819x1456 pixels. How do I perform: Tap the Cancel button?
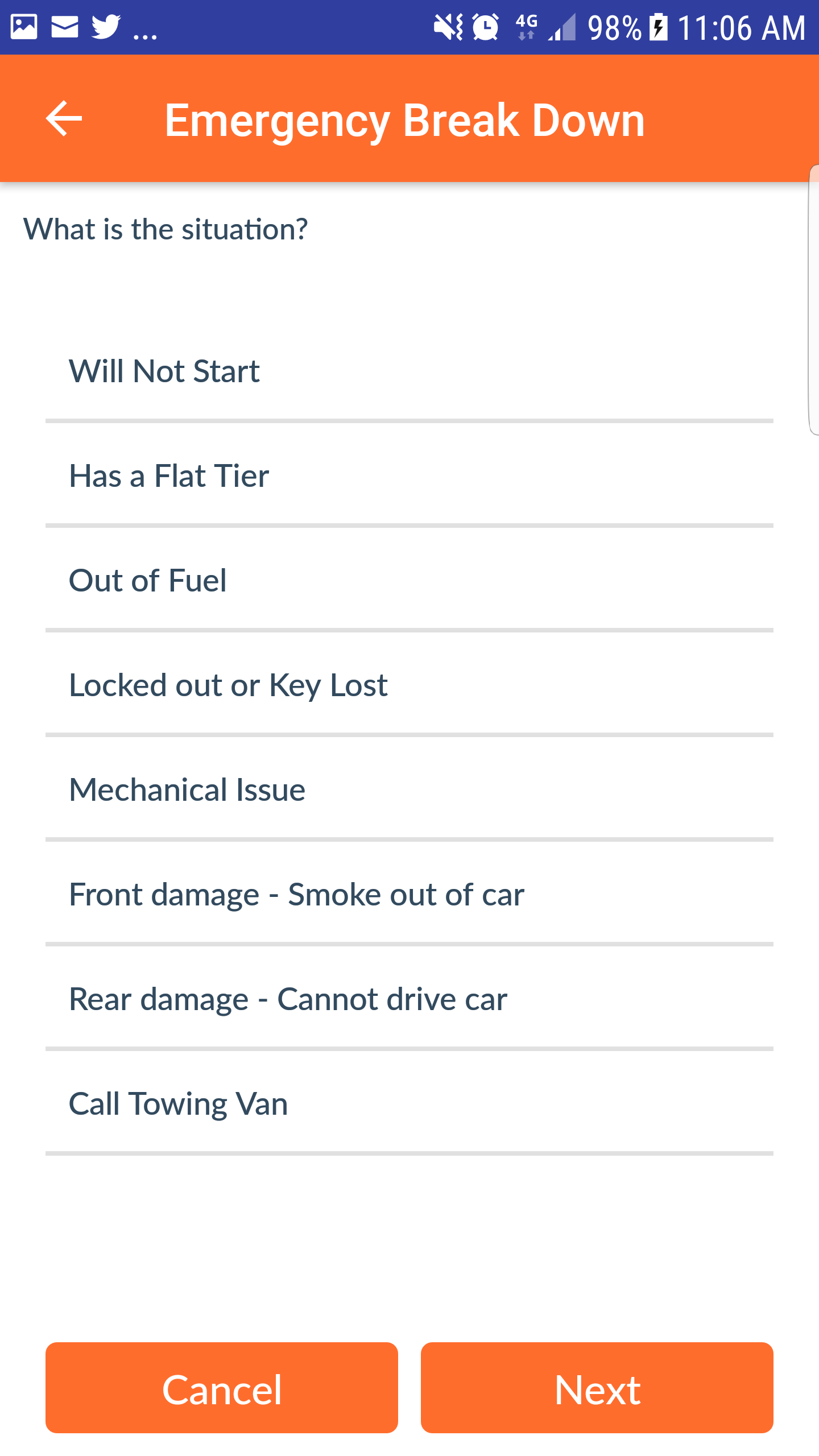pyautogui.click(x=222, y=1388)
